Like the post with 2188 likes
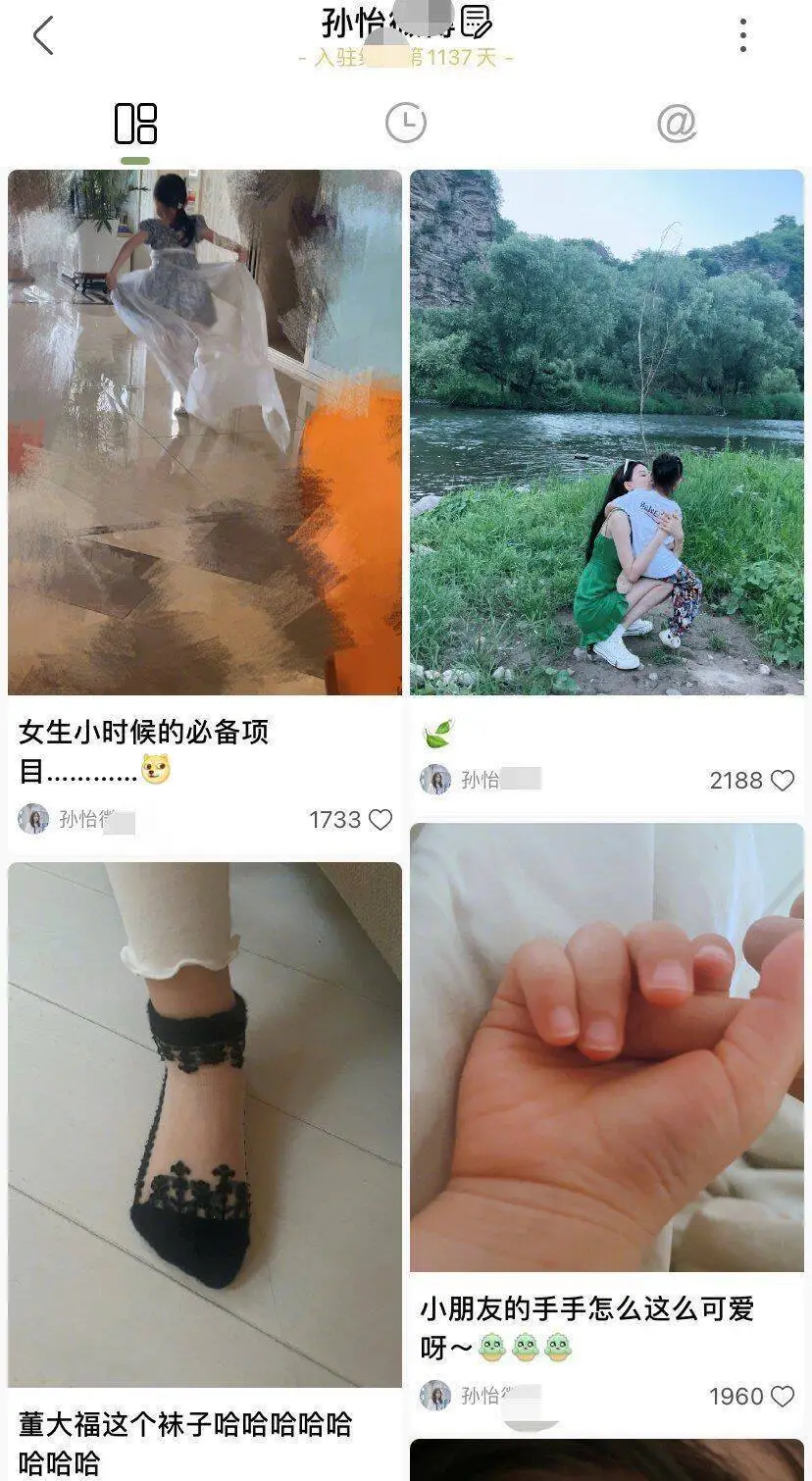This screenshot has width=812, height=1481. [782, 781]
